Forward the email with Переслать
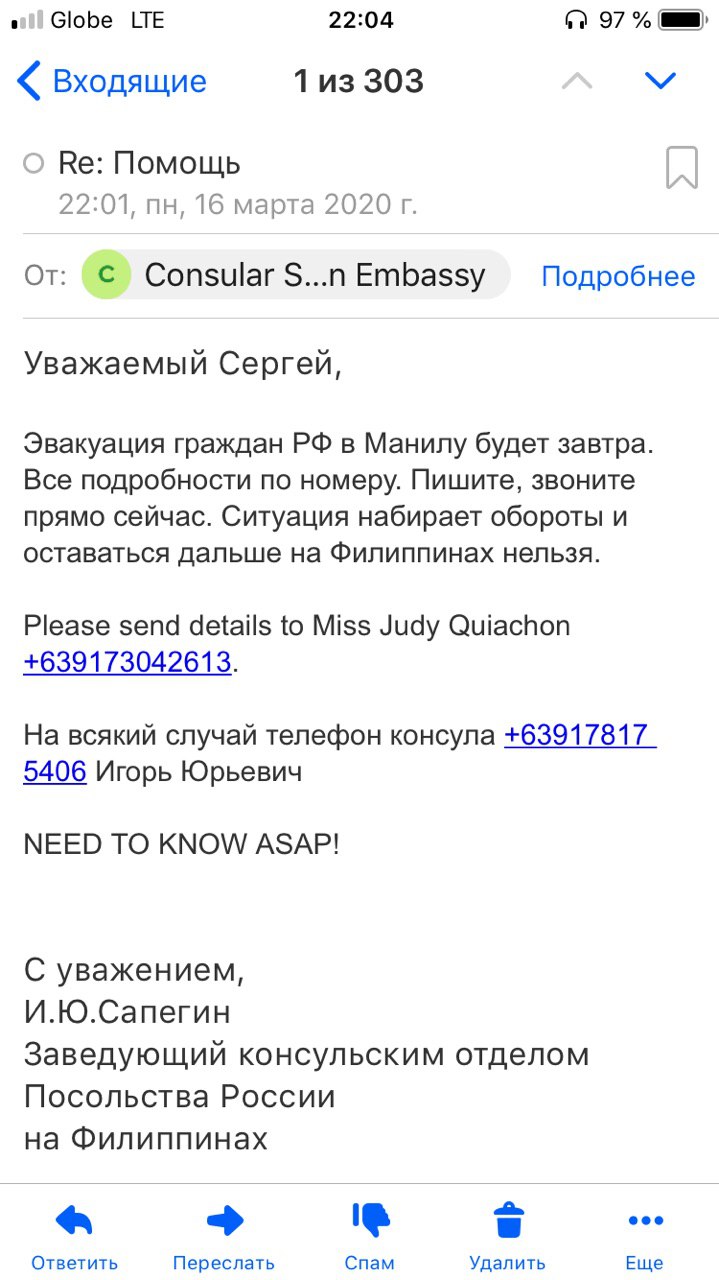This screenshot has height=1280, width=719. 224,1236
